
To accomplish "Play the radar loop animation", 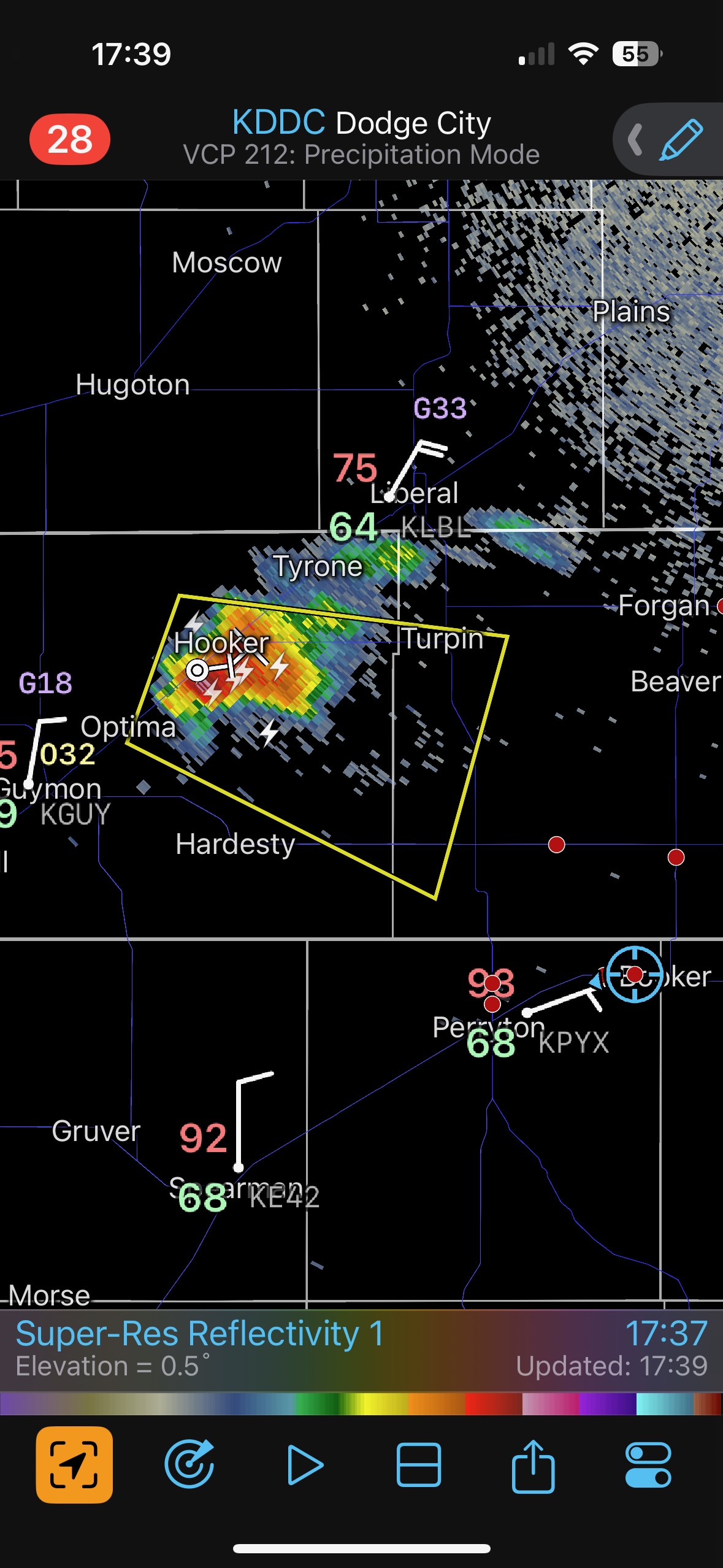I will coord(304,1465).
